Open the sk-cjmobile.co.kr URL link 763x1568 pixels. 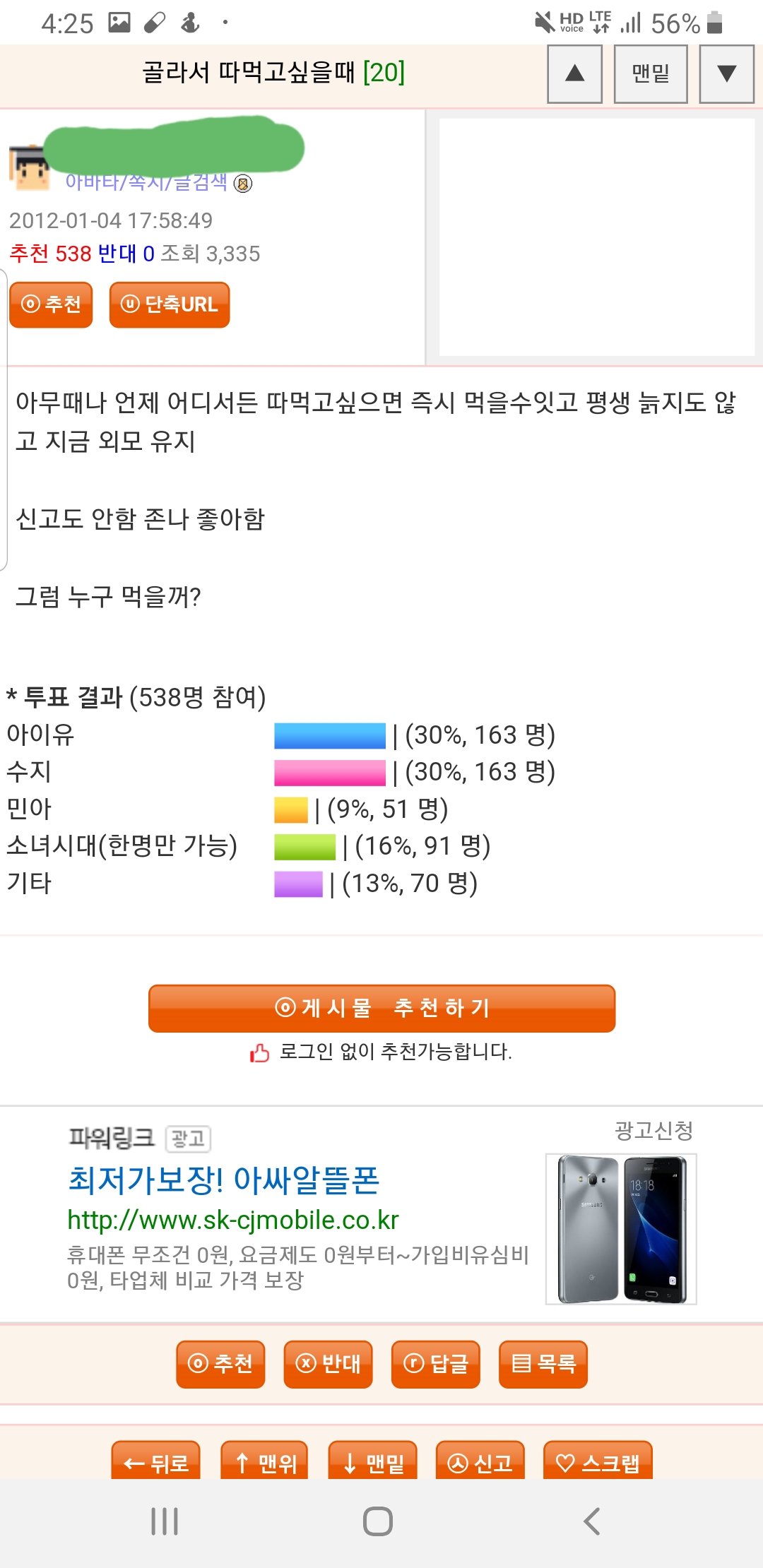point(233,1220)
